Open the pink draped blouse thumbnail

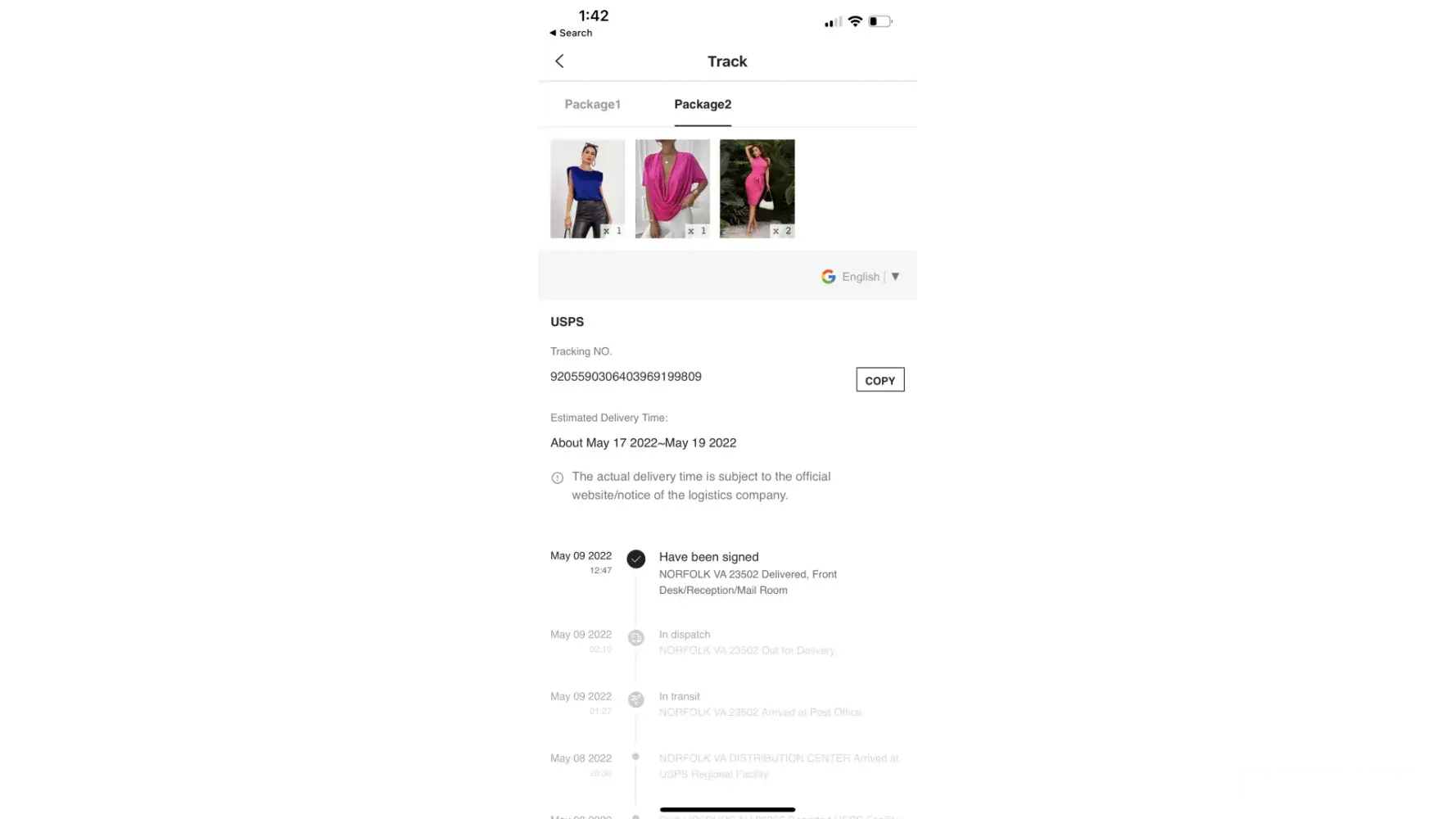pos(672,188)
